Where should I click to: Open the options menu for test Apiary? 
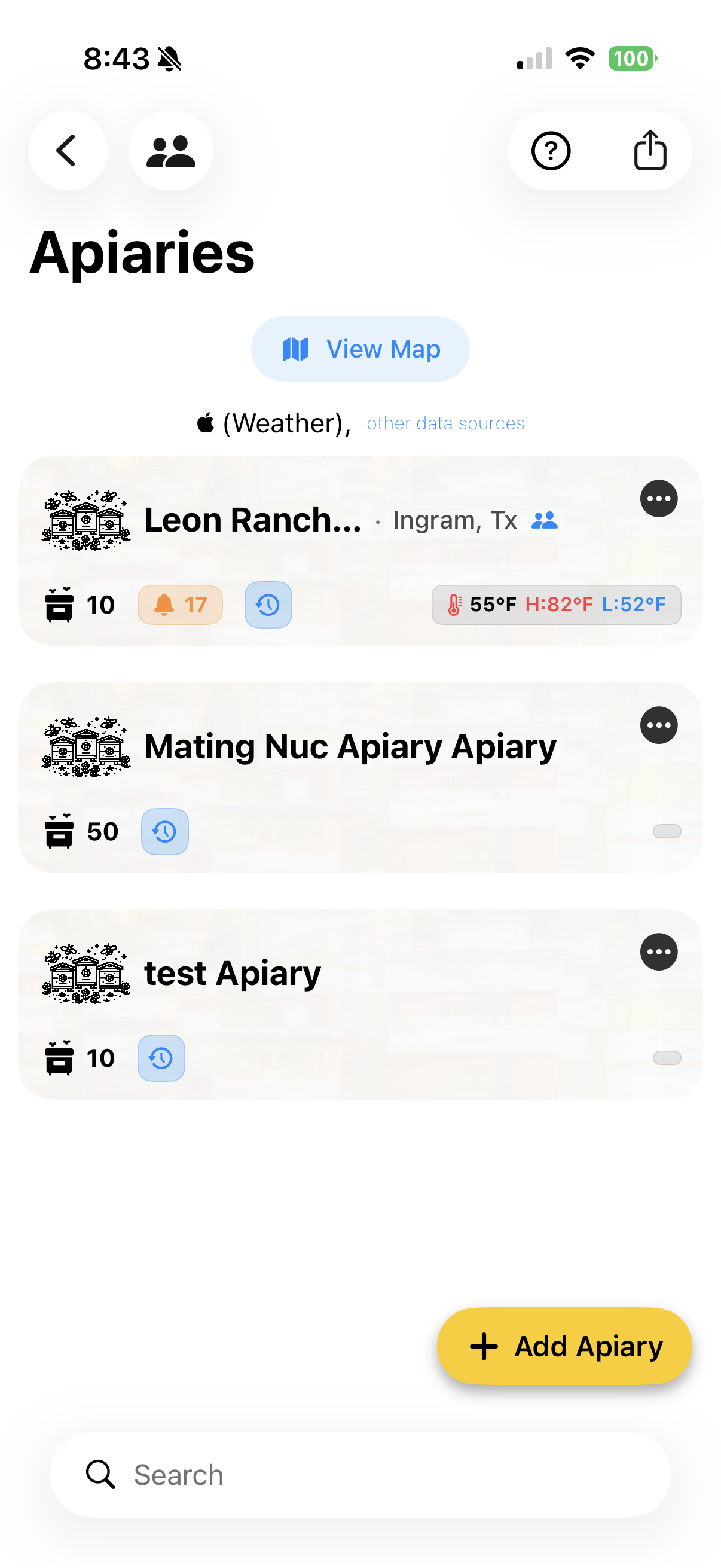[x=659, y=951]
